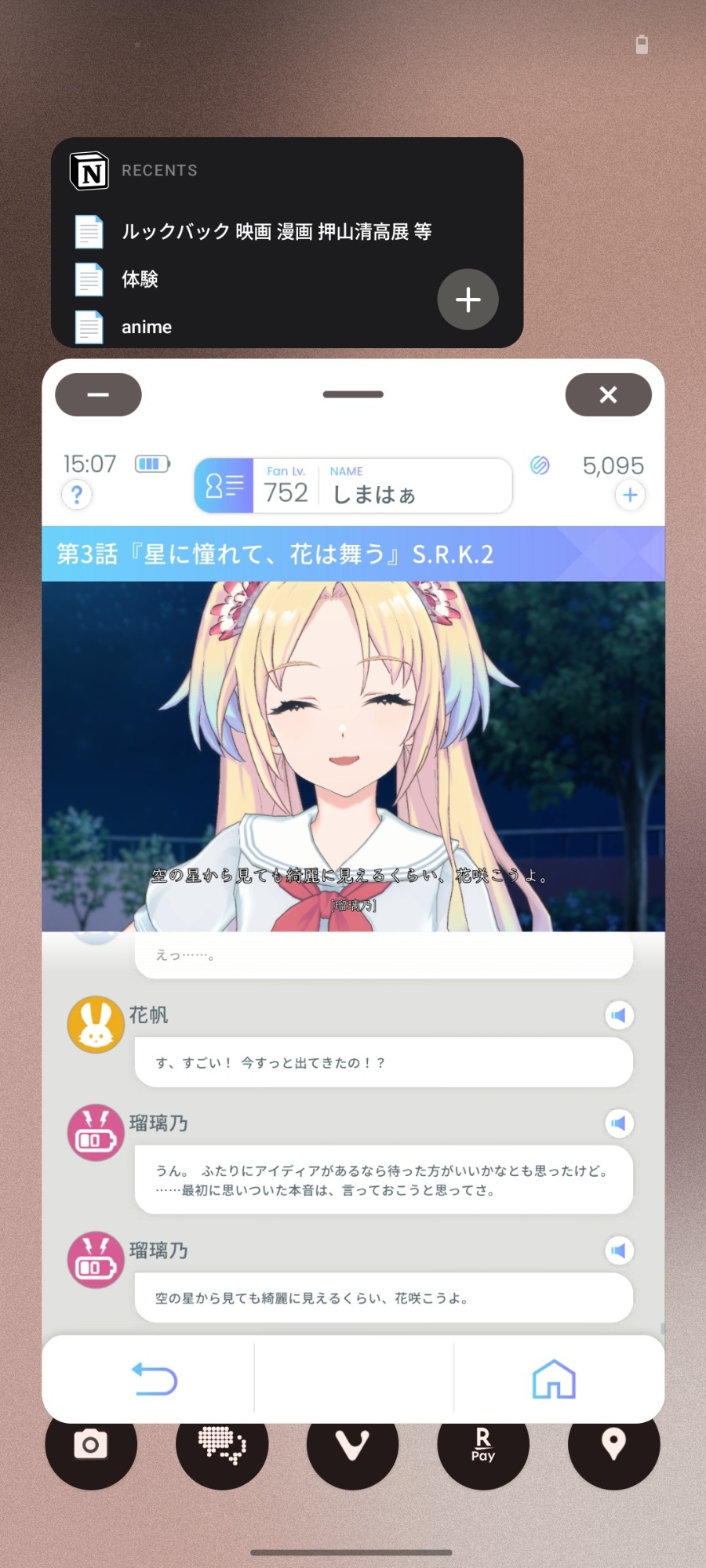Viewport: 706px width, 1568px height.
Task: Open ルックバック 映画 漫画 Notion page
Action: (x=275, y=231)
